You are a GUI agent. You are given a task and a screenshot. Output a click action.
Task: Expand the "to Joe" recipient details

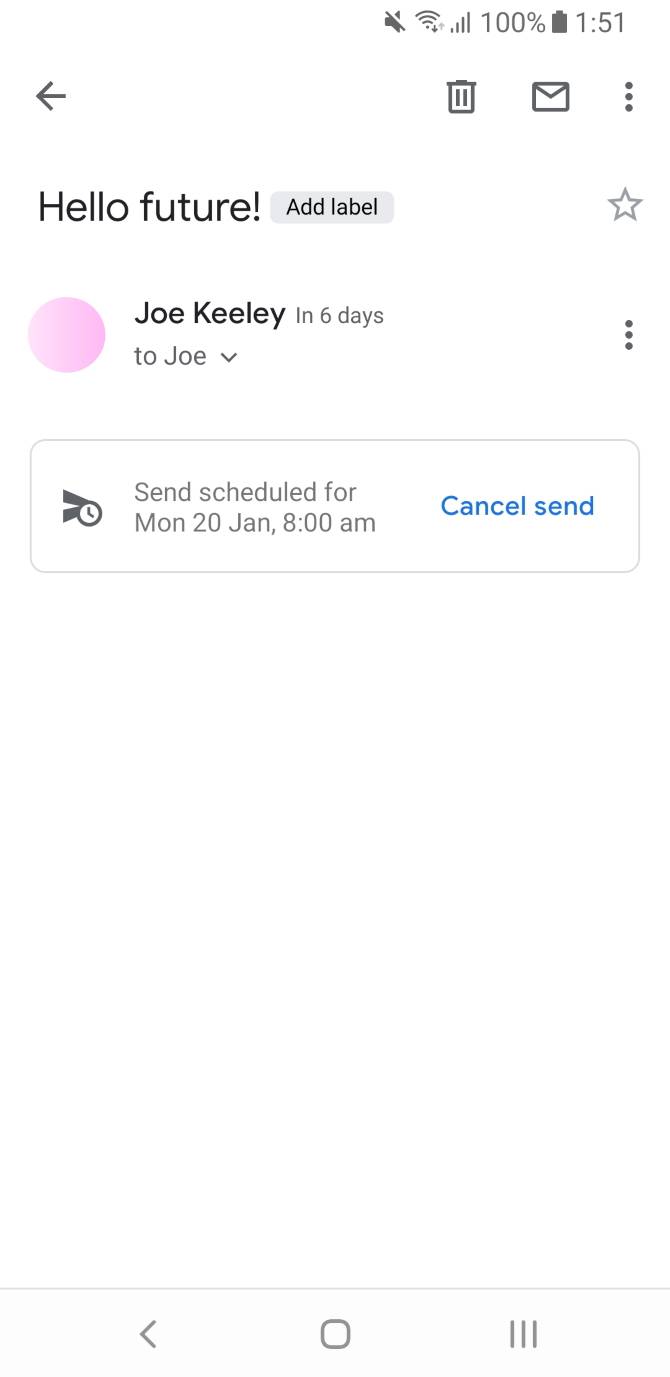pos(228,357)
